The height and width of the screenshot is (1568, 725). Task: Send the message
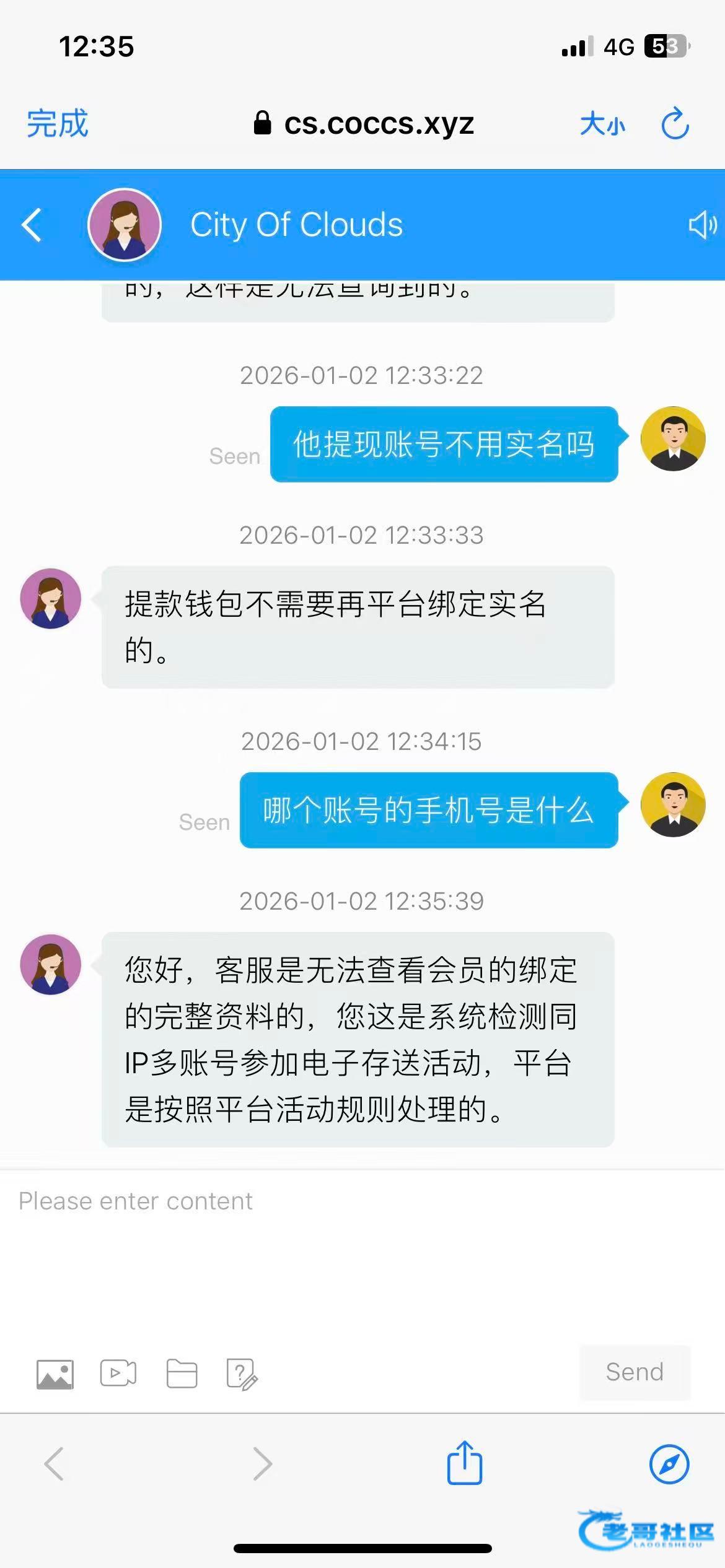pyautogui.click(x=634, y=1372)
